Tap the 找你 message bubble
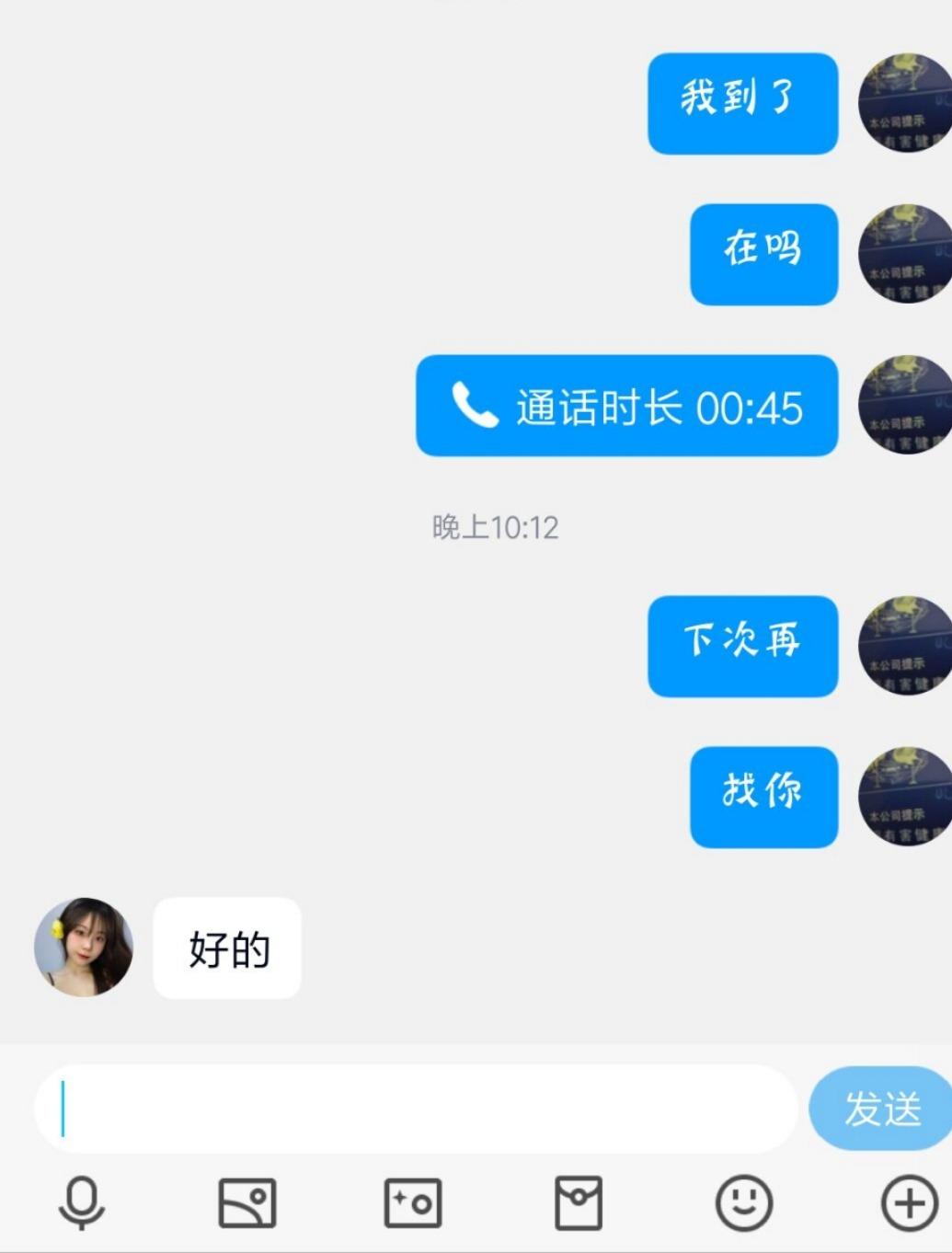The image size is (952, 1253). click(x=762, y=798)
